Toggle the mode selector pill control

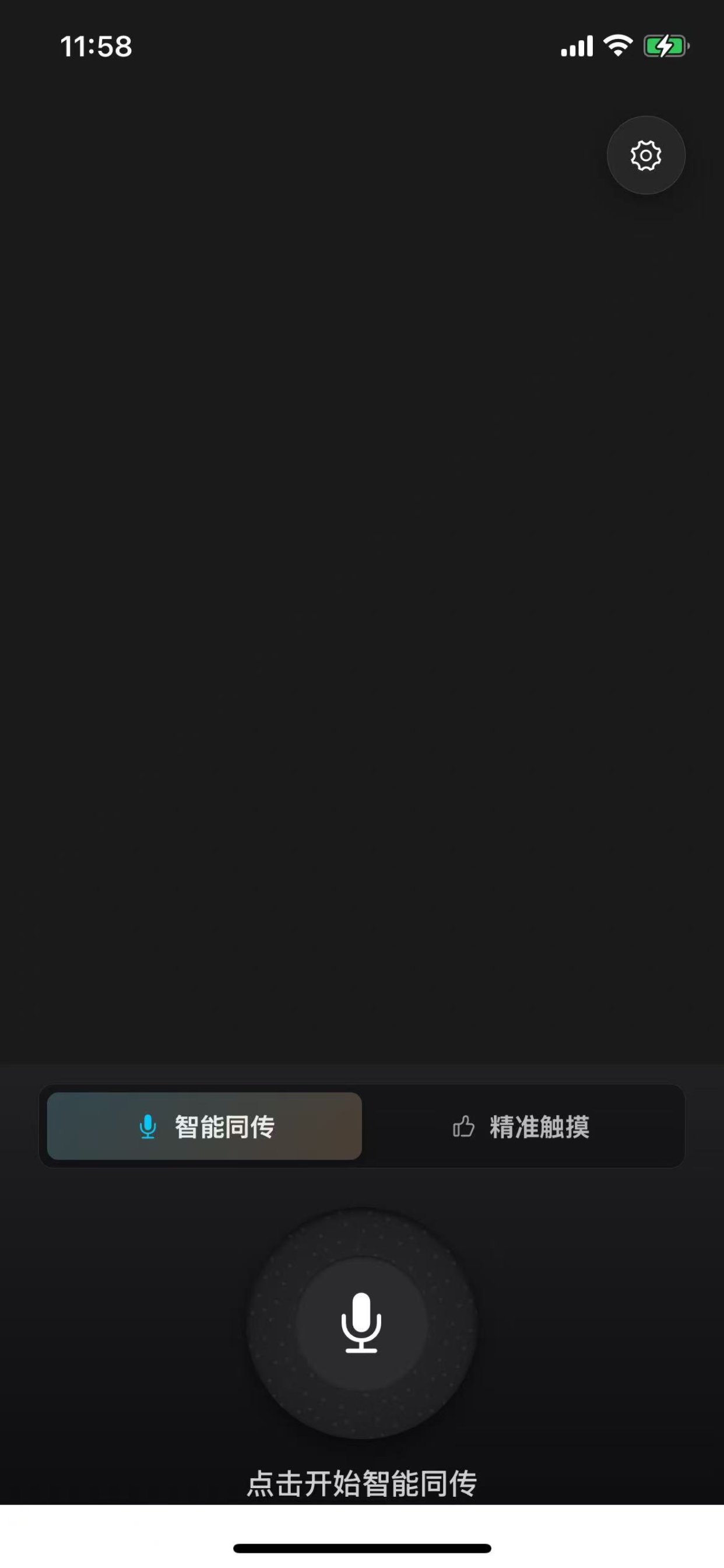363,1126
